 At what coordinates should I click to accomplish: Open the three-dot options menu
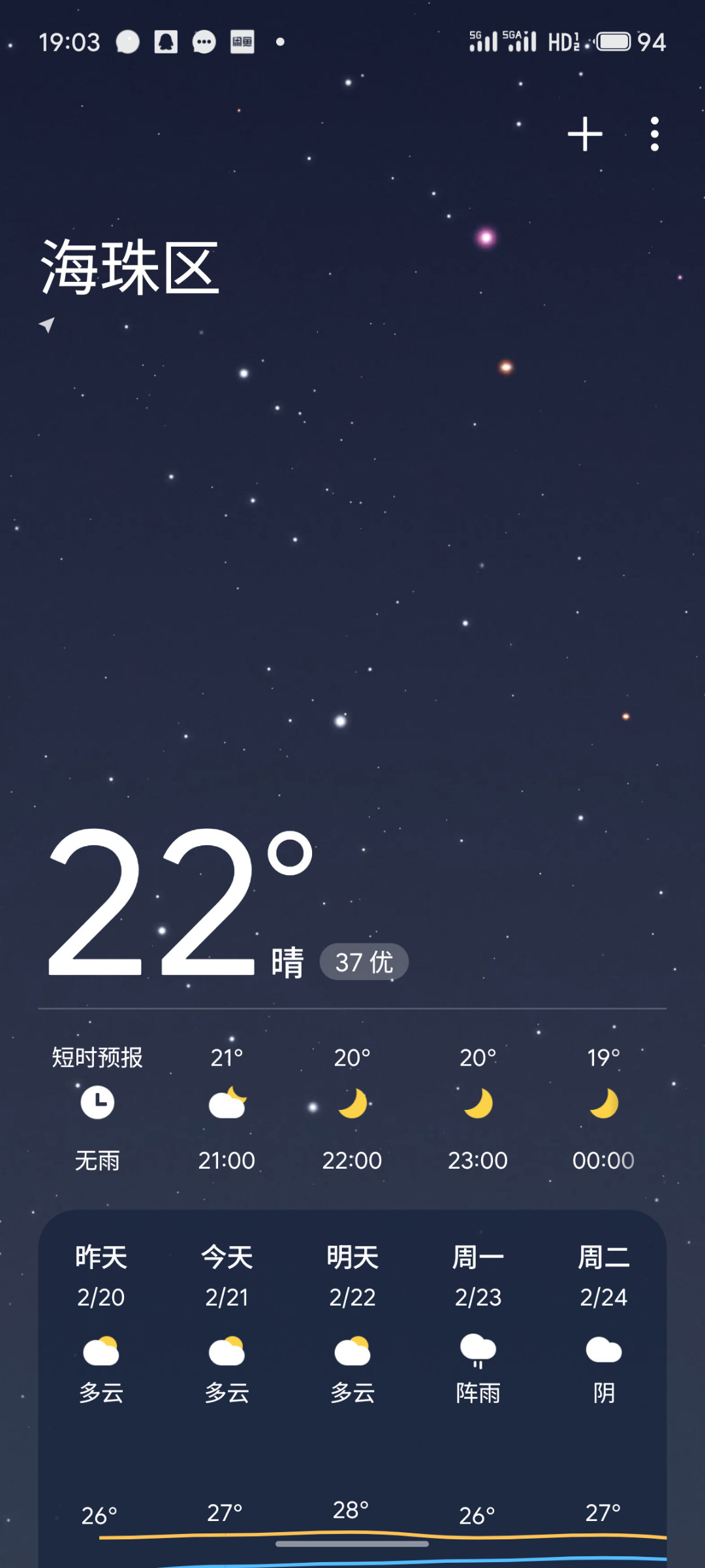coord(655,134)
